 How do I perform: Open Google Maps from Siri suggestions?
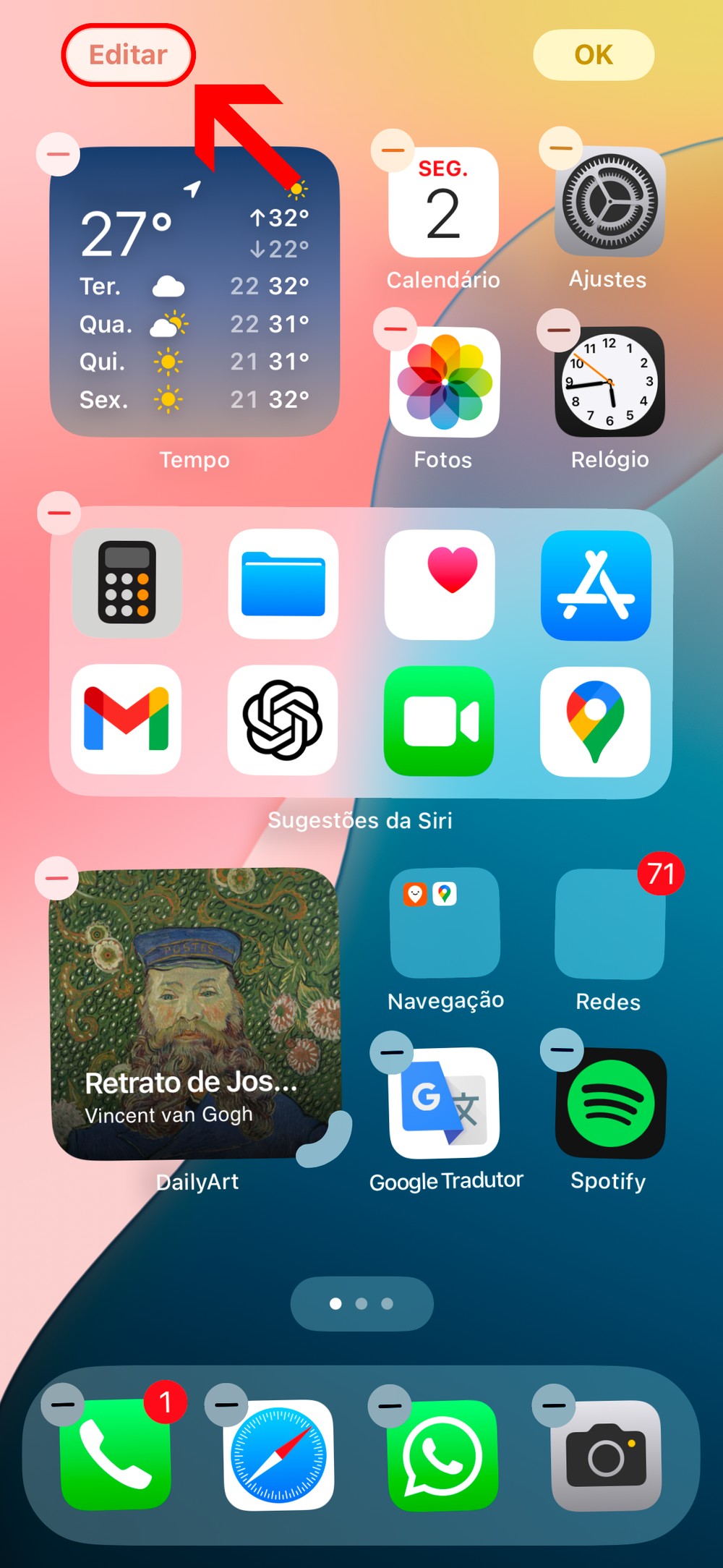coord(595,721)
